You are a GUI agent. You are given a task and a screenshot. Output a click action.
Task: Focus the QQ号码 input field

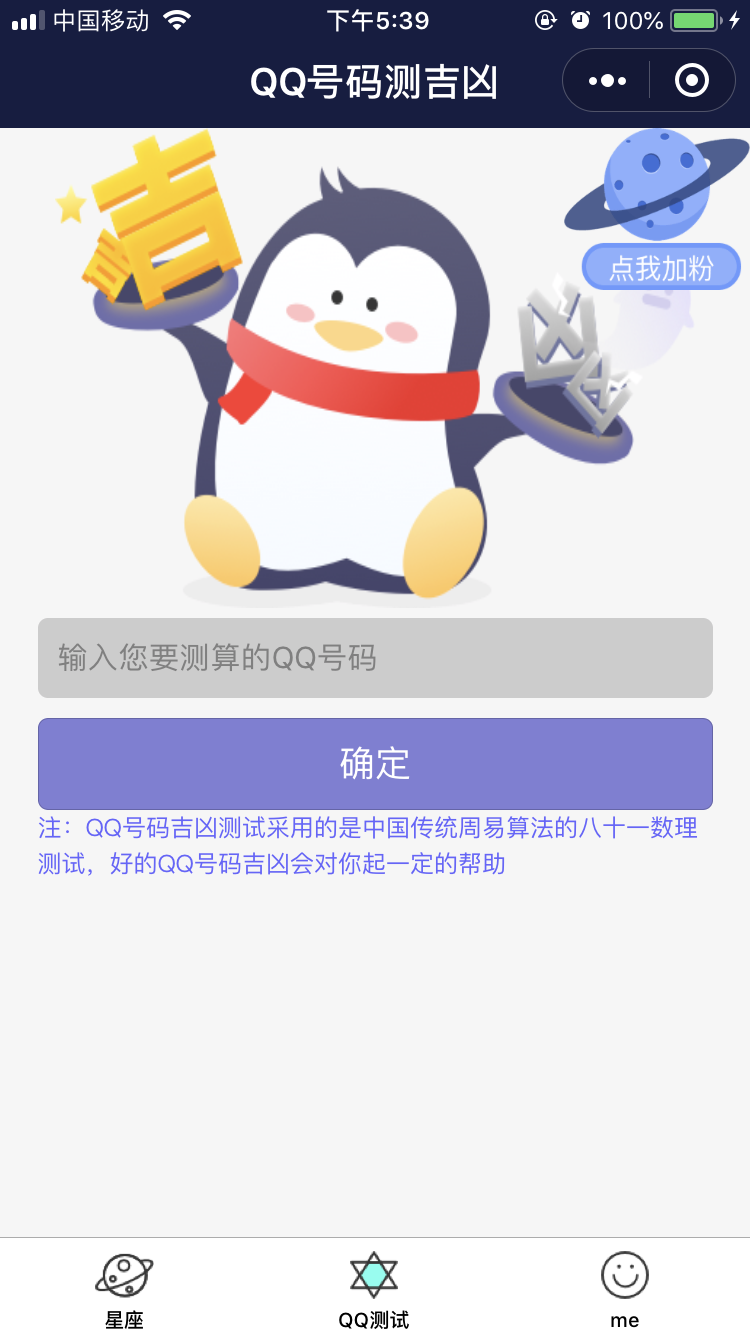pos(375,658)
